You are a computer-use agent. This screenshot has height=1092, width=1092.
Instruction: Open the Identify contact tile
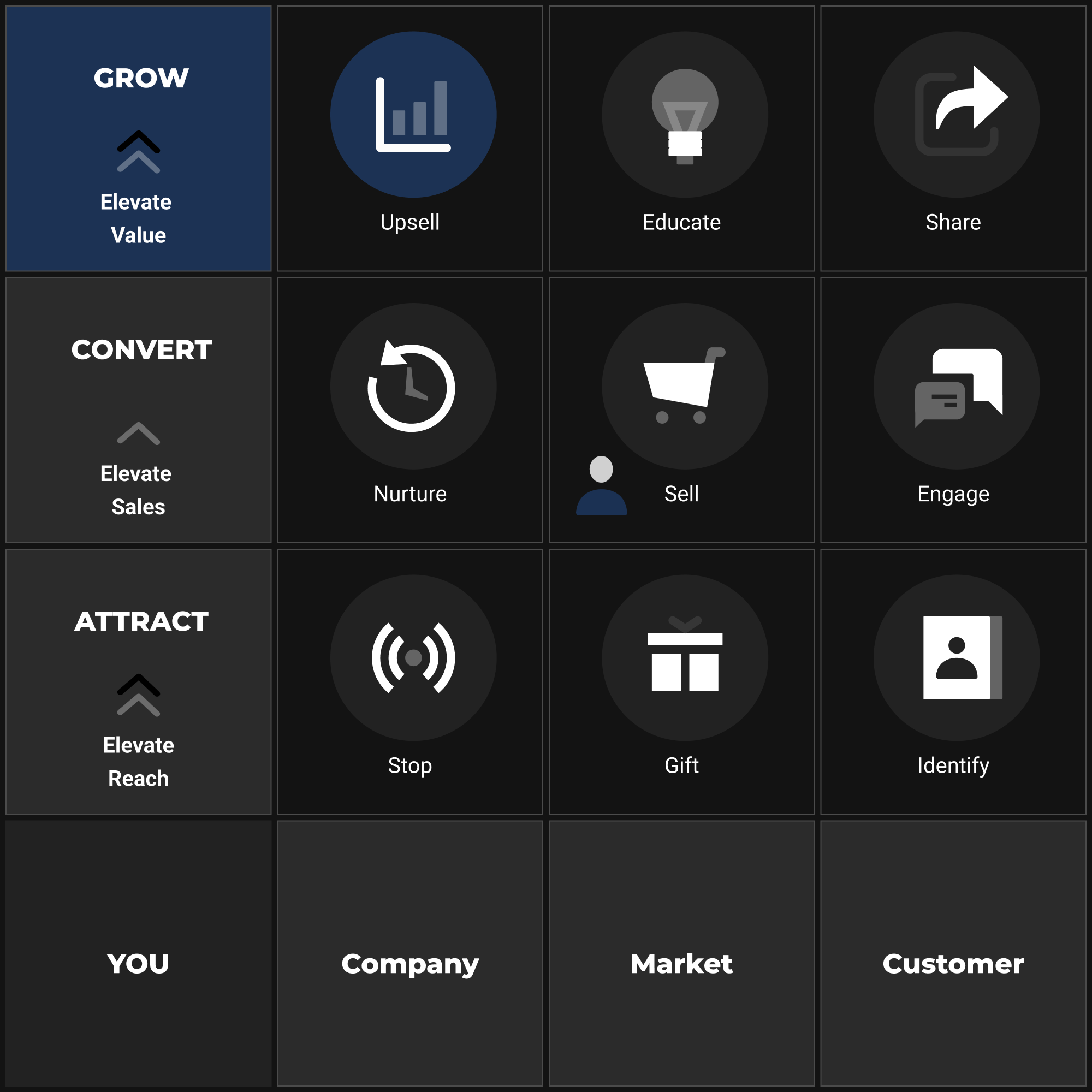tap(953, 681)
